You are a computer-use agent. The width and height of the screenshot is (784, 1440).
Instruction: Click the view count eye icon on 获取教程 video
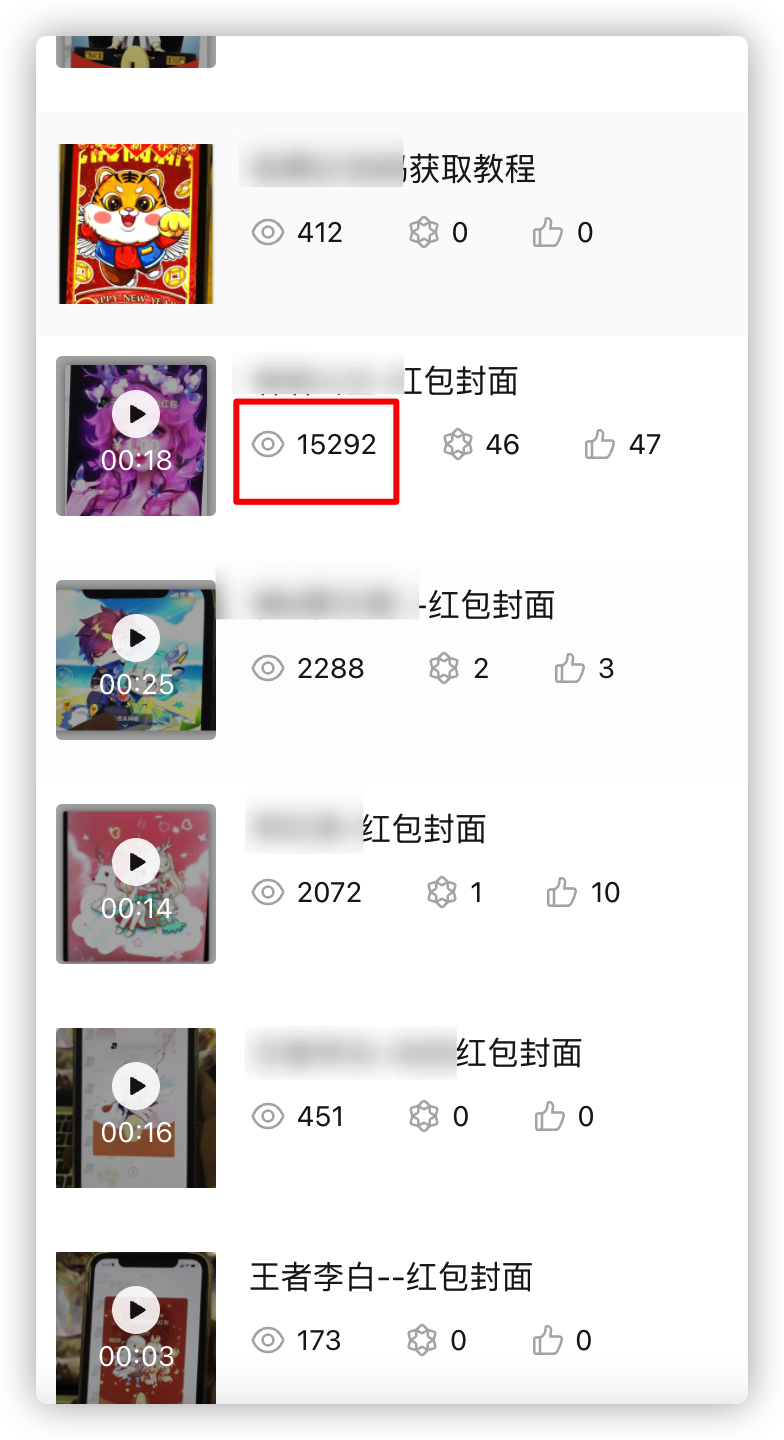(267, 232)
